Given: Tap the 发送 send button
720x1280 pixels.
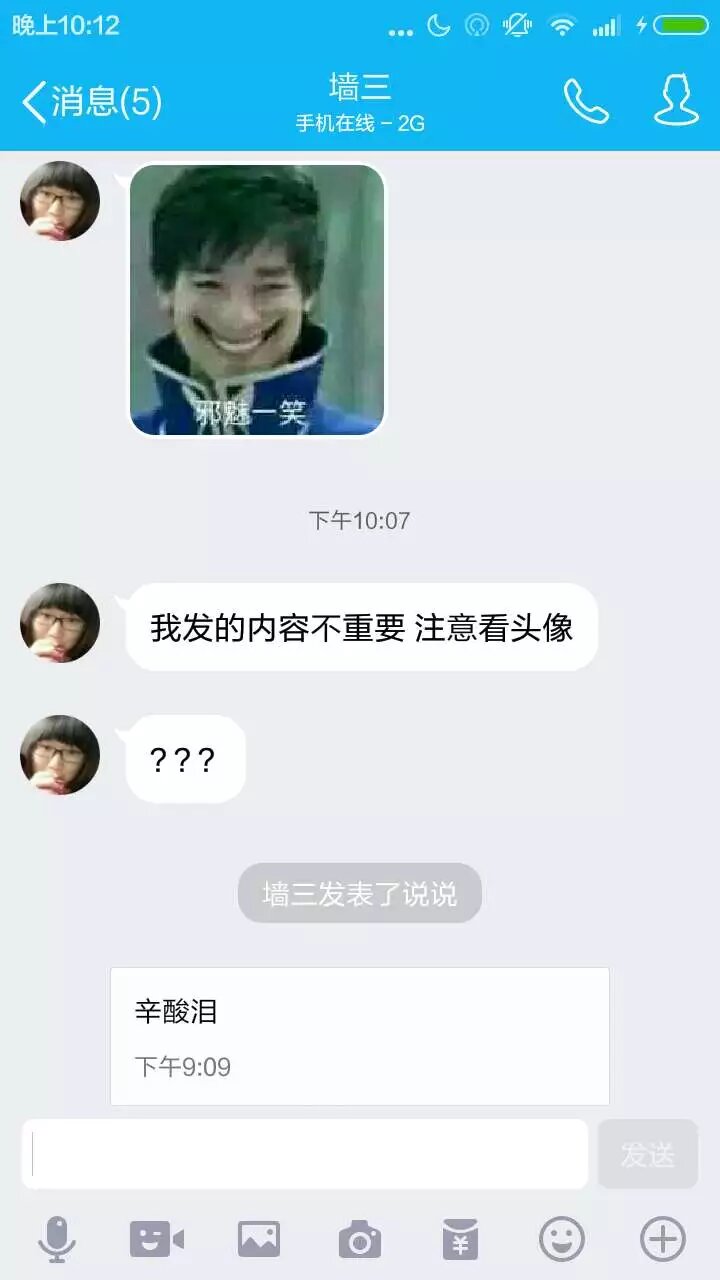Looking at the screenshot, I should point(648,1154).
